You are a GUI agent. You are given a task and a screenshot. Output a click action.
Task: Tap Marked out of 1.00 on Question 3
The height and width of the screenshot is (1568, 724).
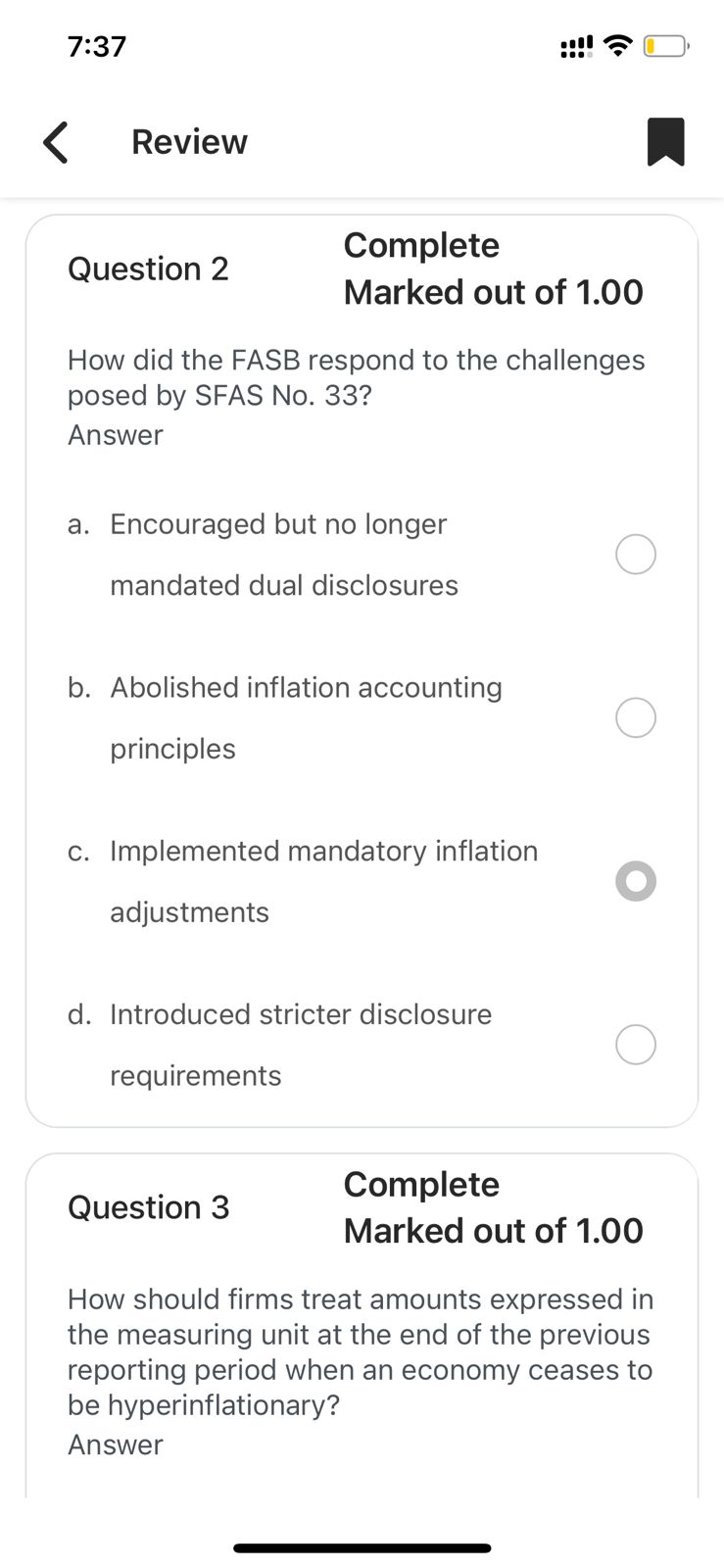pyautogui.click(x=494, y=1230)
